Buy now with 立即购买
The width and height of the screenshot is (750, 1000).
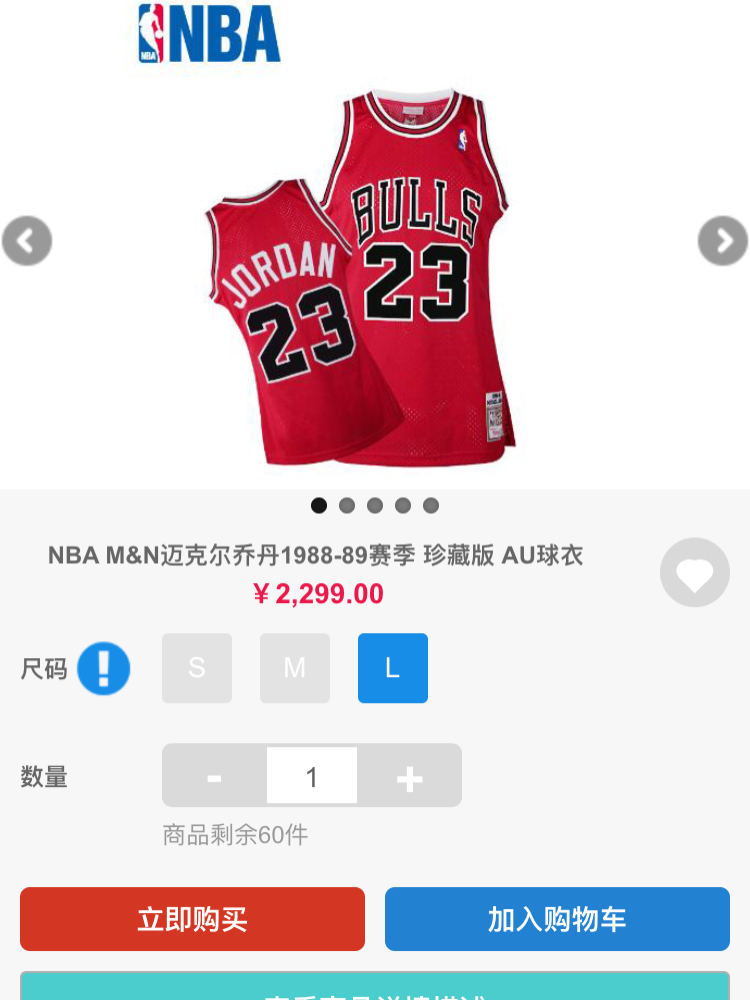192,919
